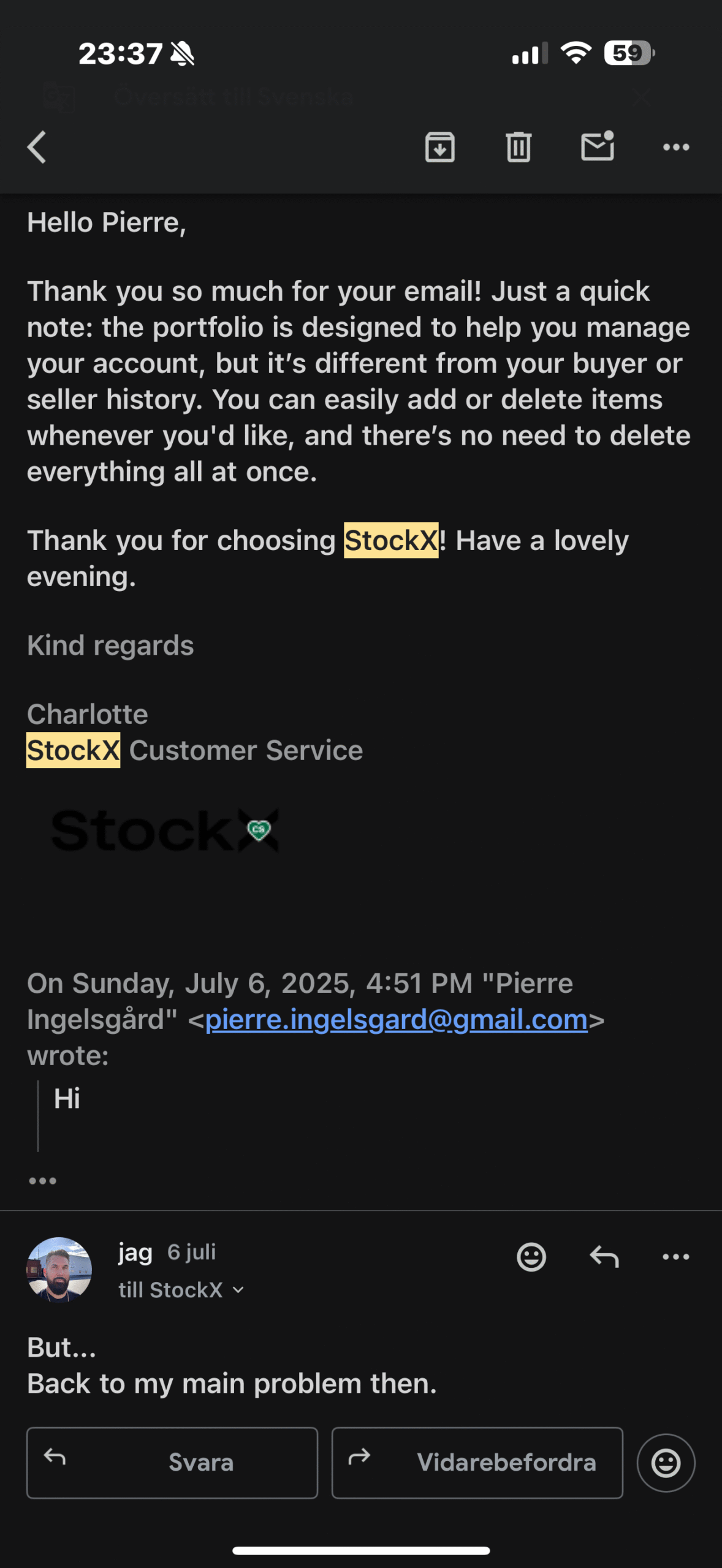
Task: Open more options for jag's message
Action: point(675,1257)
